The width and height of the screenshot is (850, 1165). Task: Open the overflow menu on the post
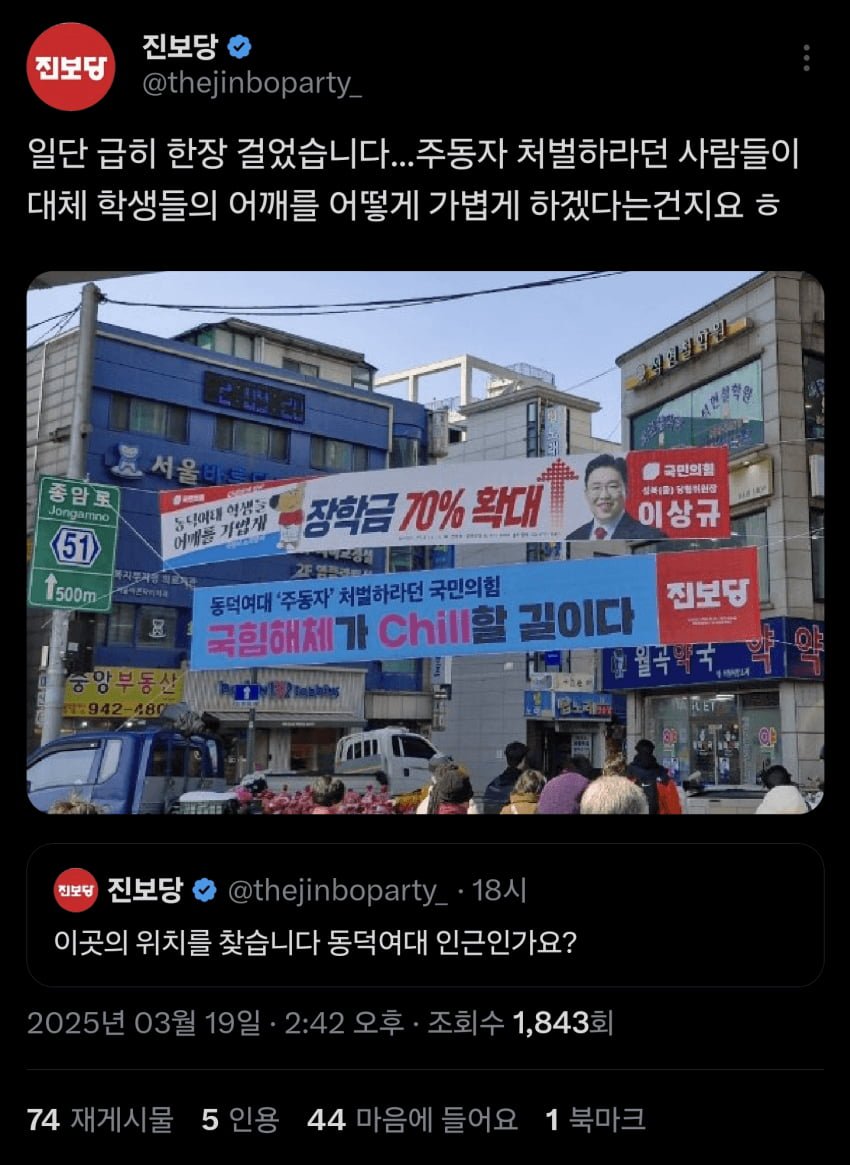pyautogui.click(x=806, y=58)
